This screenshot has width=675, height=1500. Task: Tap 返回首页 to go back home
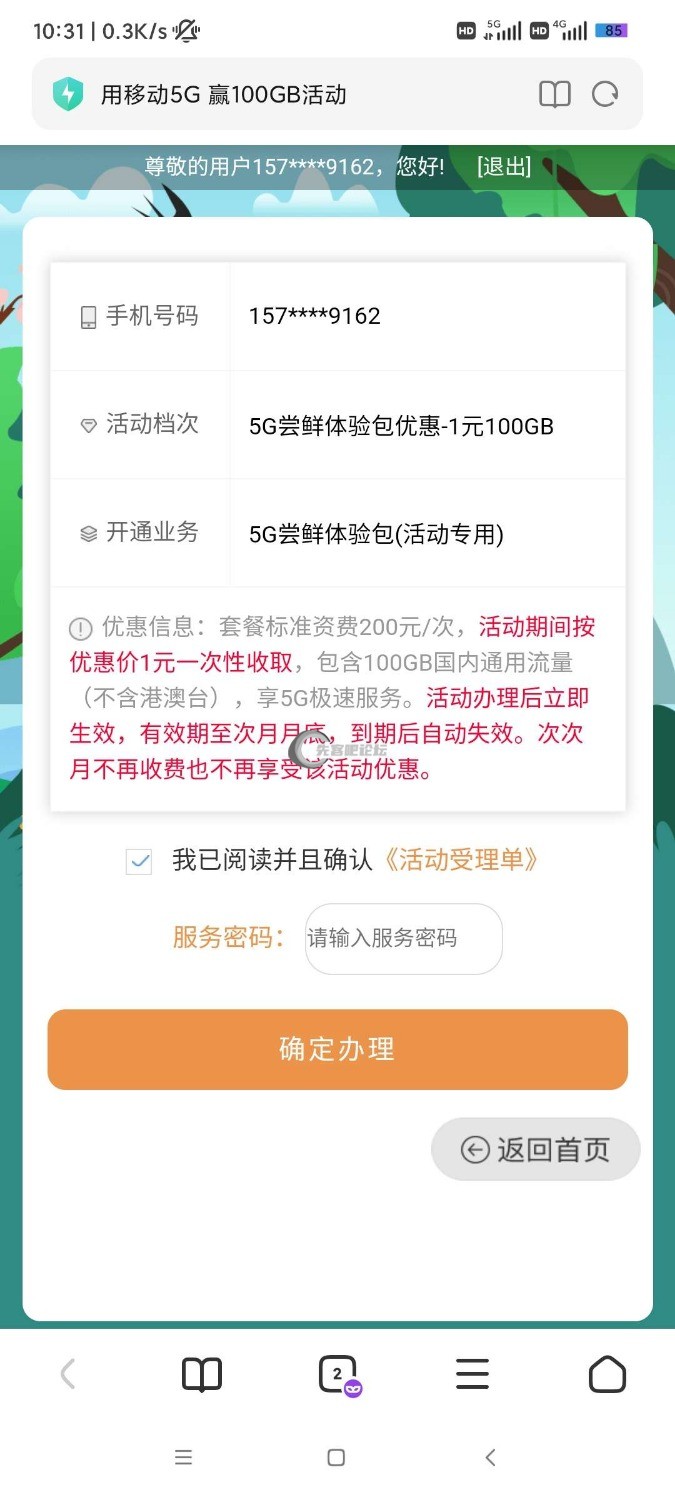535,1149
